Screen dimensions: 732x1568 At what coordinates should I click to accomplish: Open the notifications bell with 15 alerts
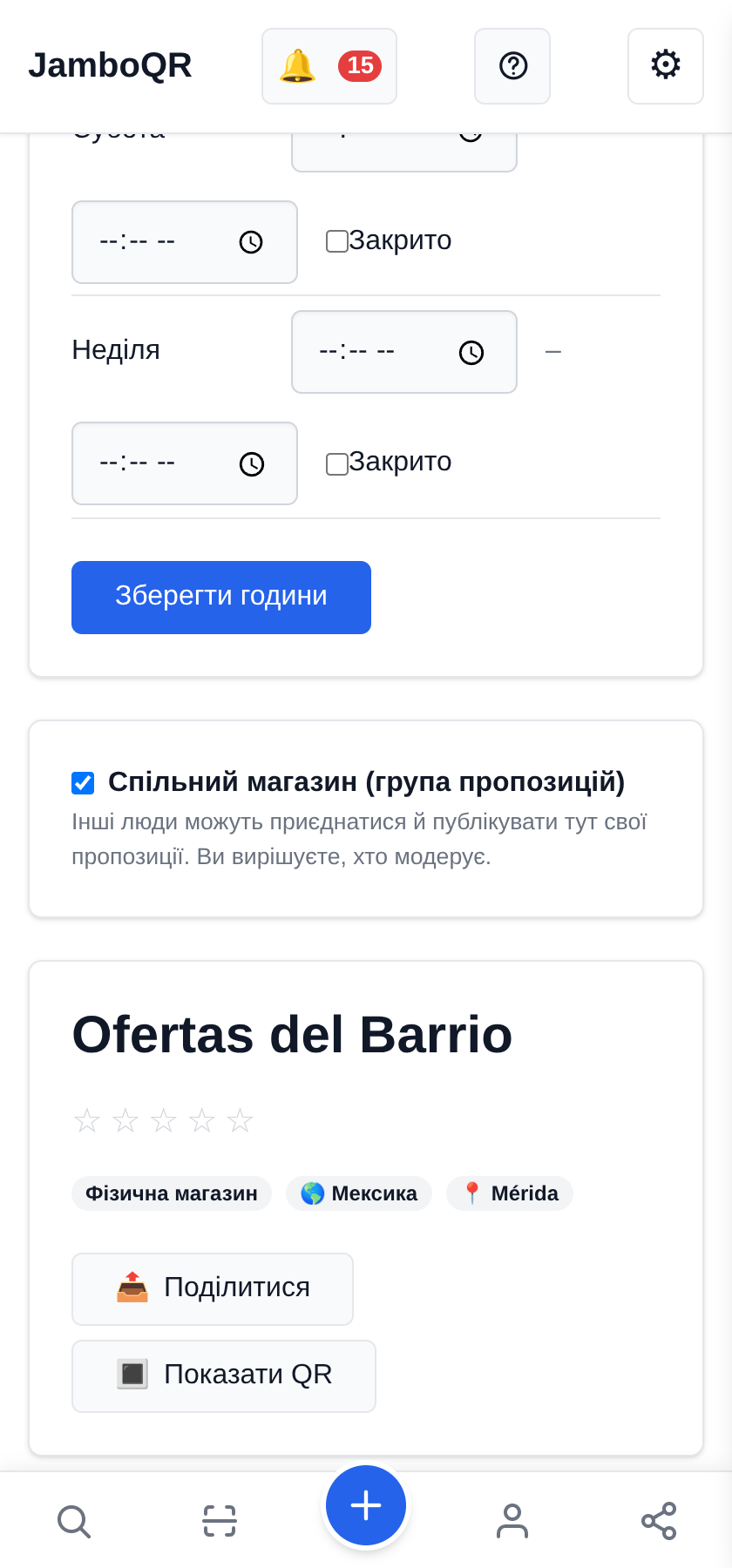coord(329,66)
